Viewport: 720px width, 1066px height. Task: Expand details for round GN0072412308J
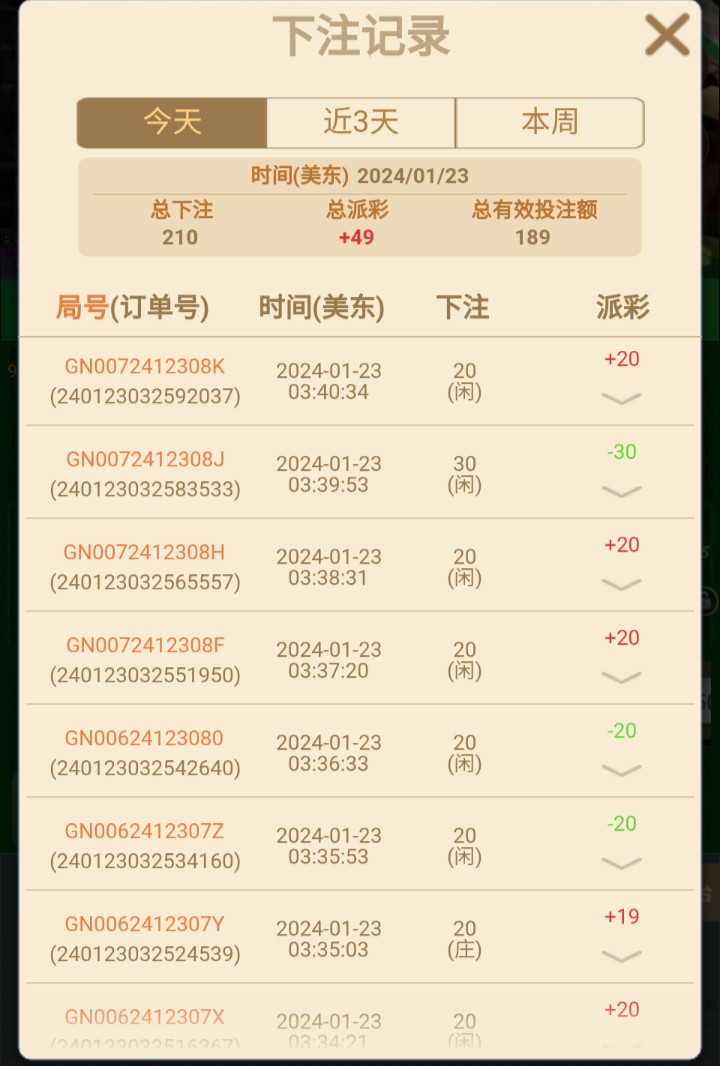tap(622, 492)
